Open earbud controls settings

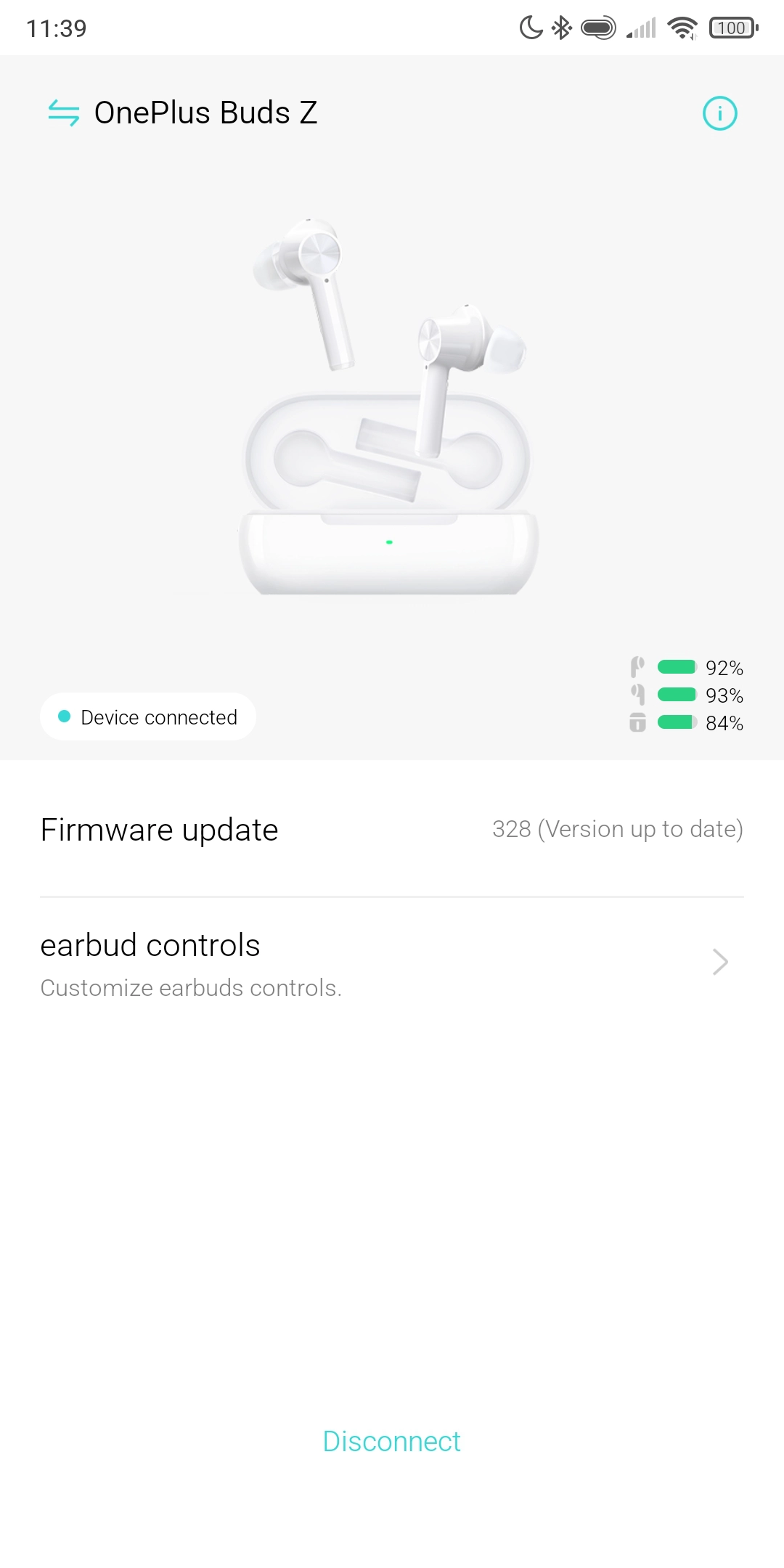pos(392,963)
